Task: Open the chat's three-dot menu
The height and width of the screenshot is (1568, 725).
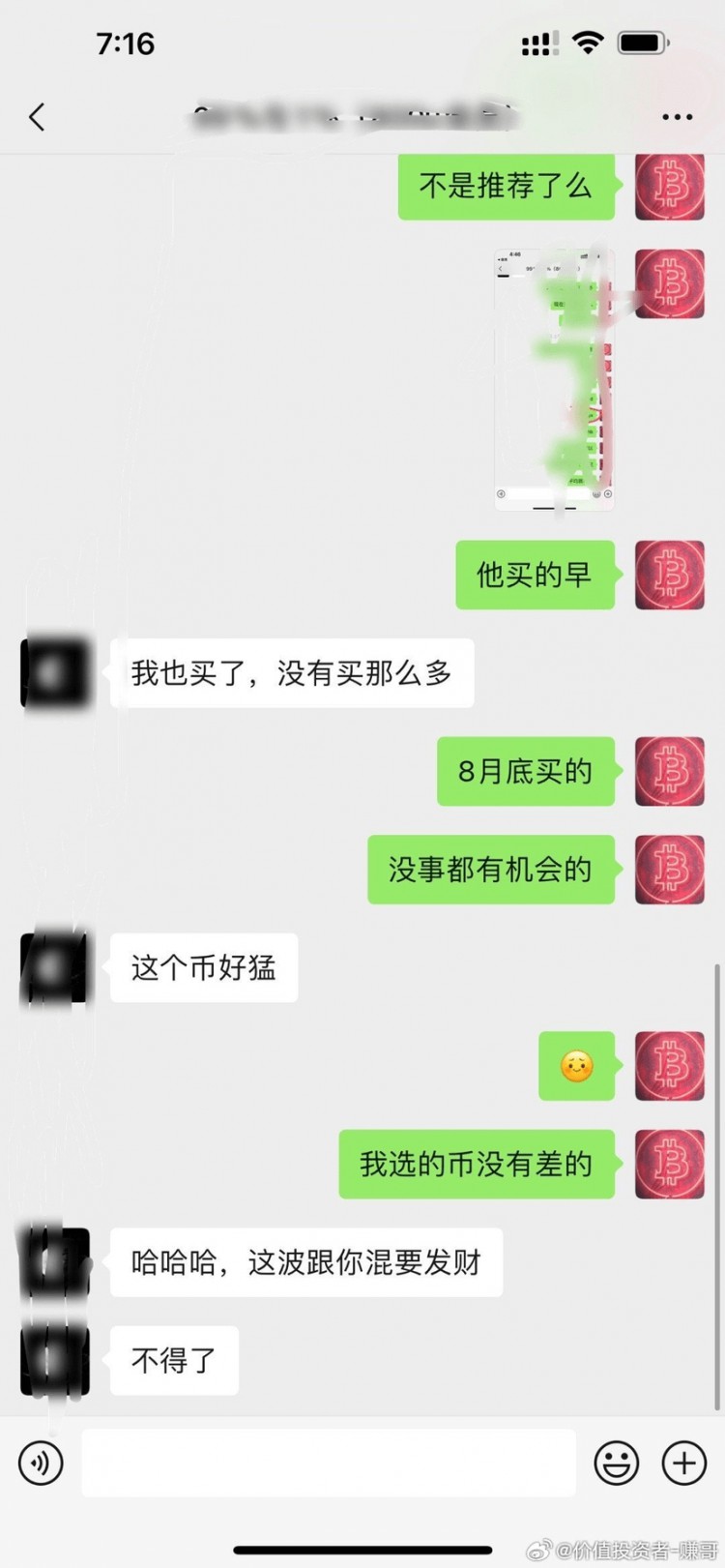Action: (x=677, y=117)
